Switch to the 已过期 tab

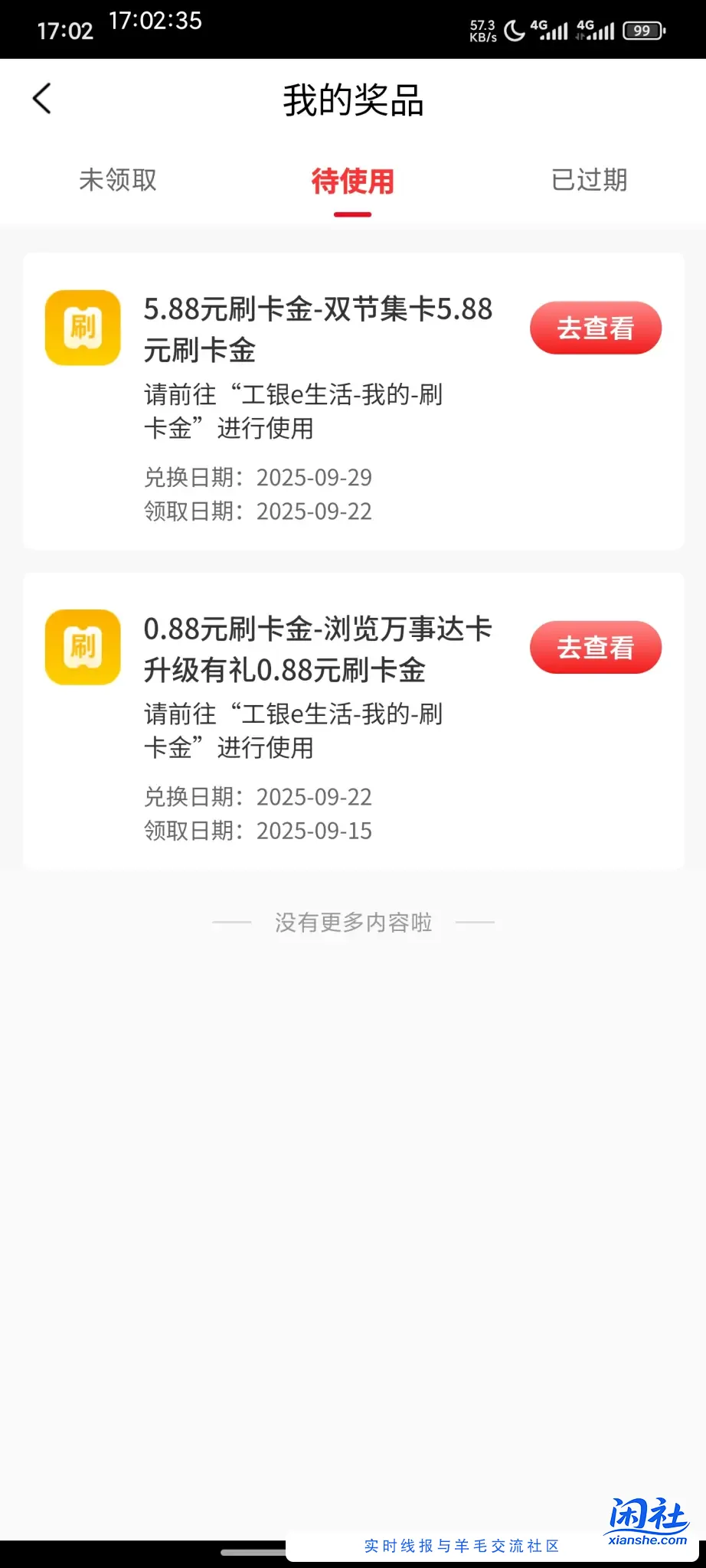click(x=588, y=181)
